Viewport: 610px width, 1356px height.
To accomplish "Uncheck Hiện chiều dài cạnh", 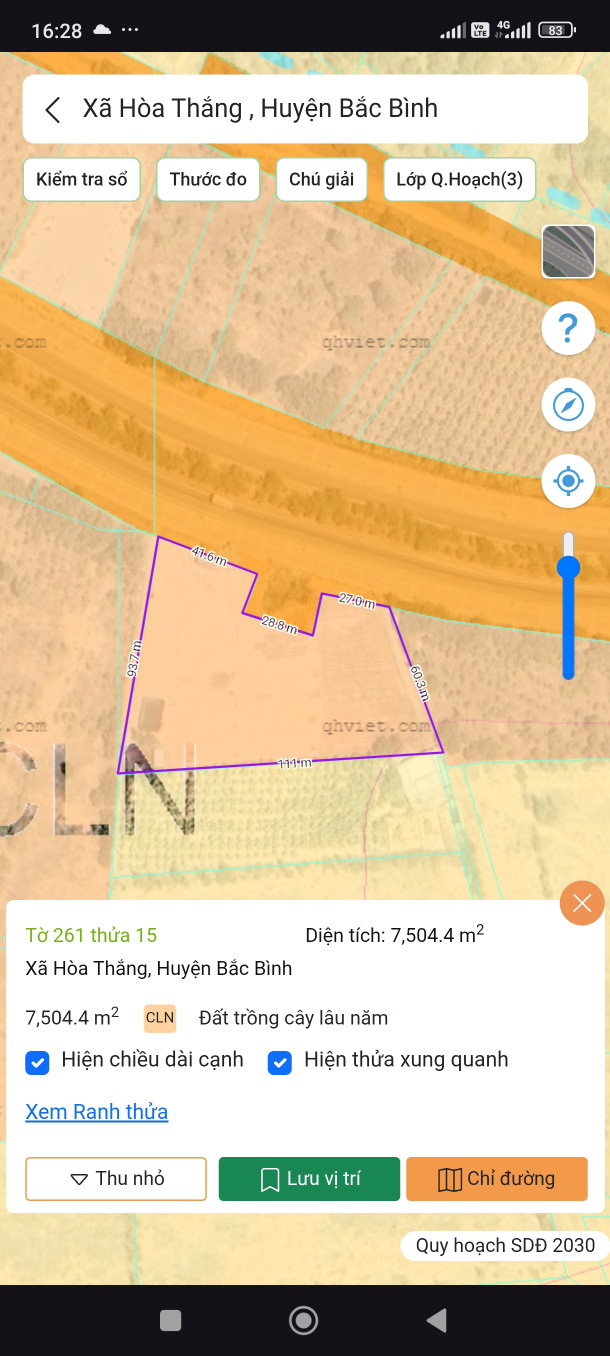I will tap(37, 1062).
